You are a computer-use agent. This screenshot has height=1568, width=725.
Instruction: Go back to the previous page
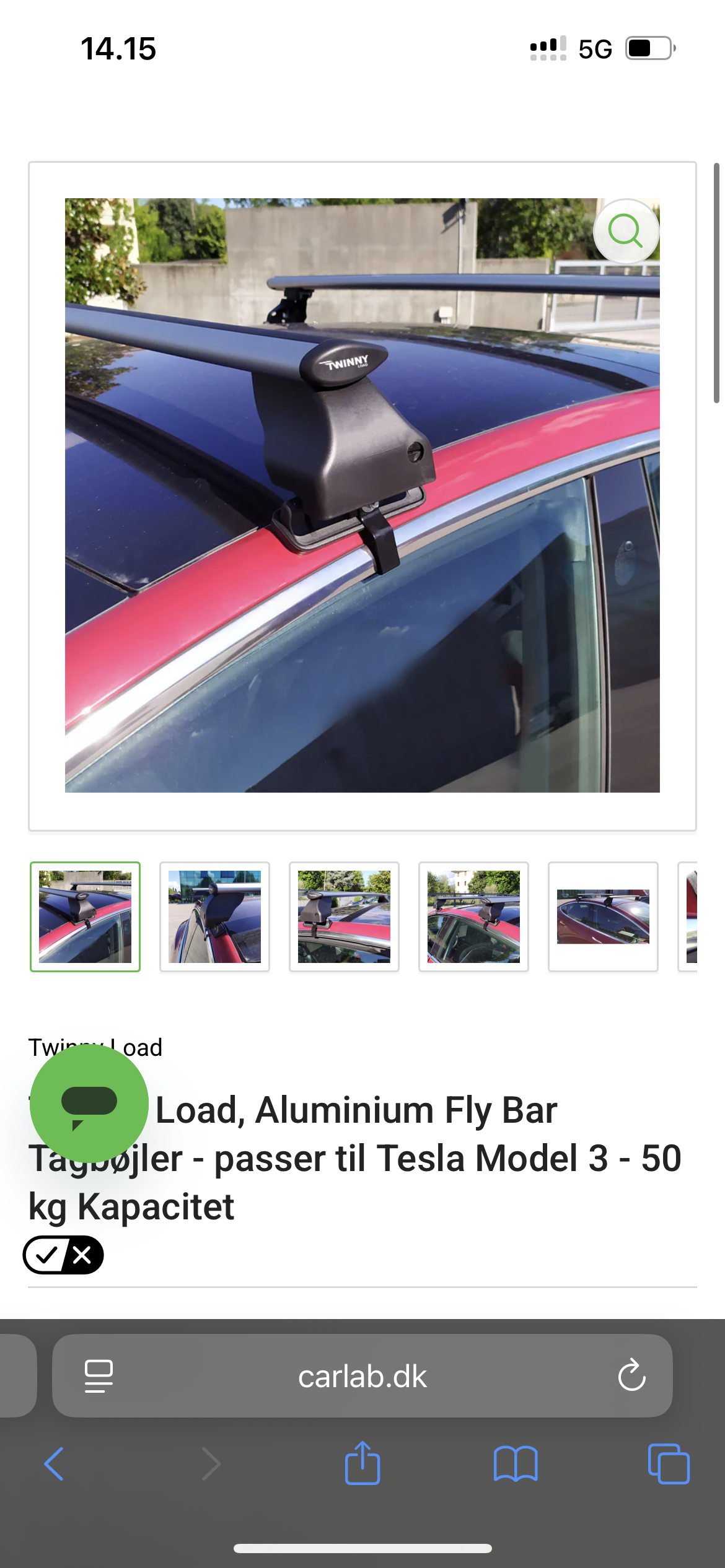pyautogui.click(x=55, y=1464)
